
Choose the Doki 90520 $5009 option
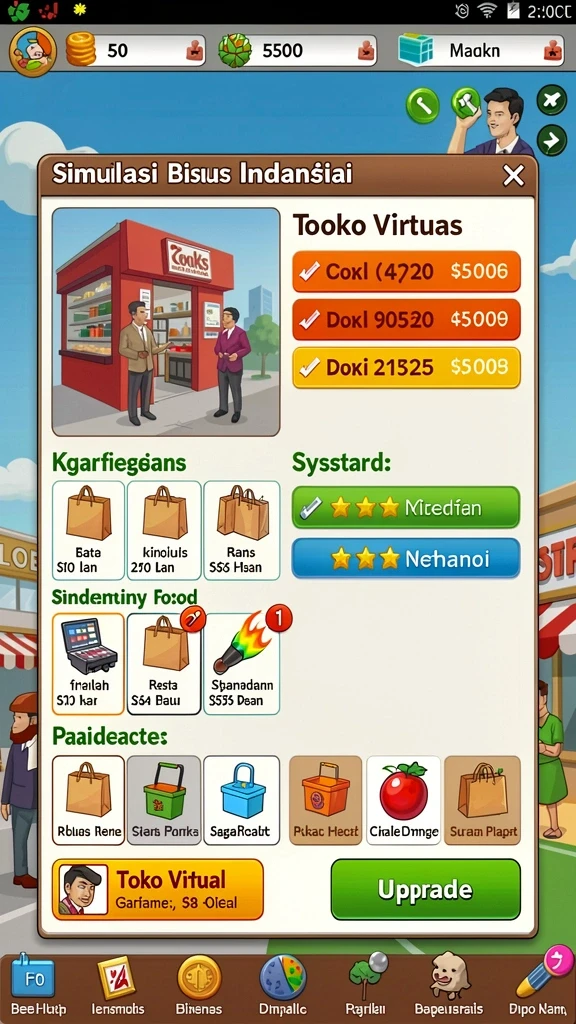[406, 319]
